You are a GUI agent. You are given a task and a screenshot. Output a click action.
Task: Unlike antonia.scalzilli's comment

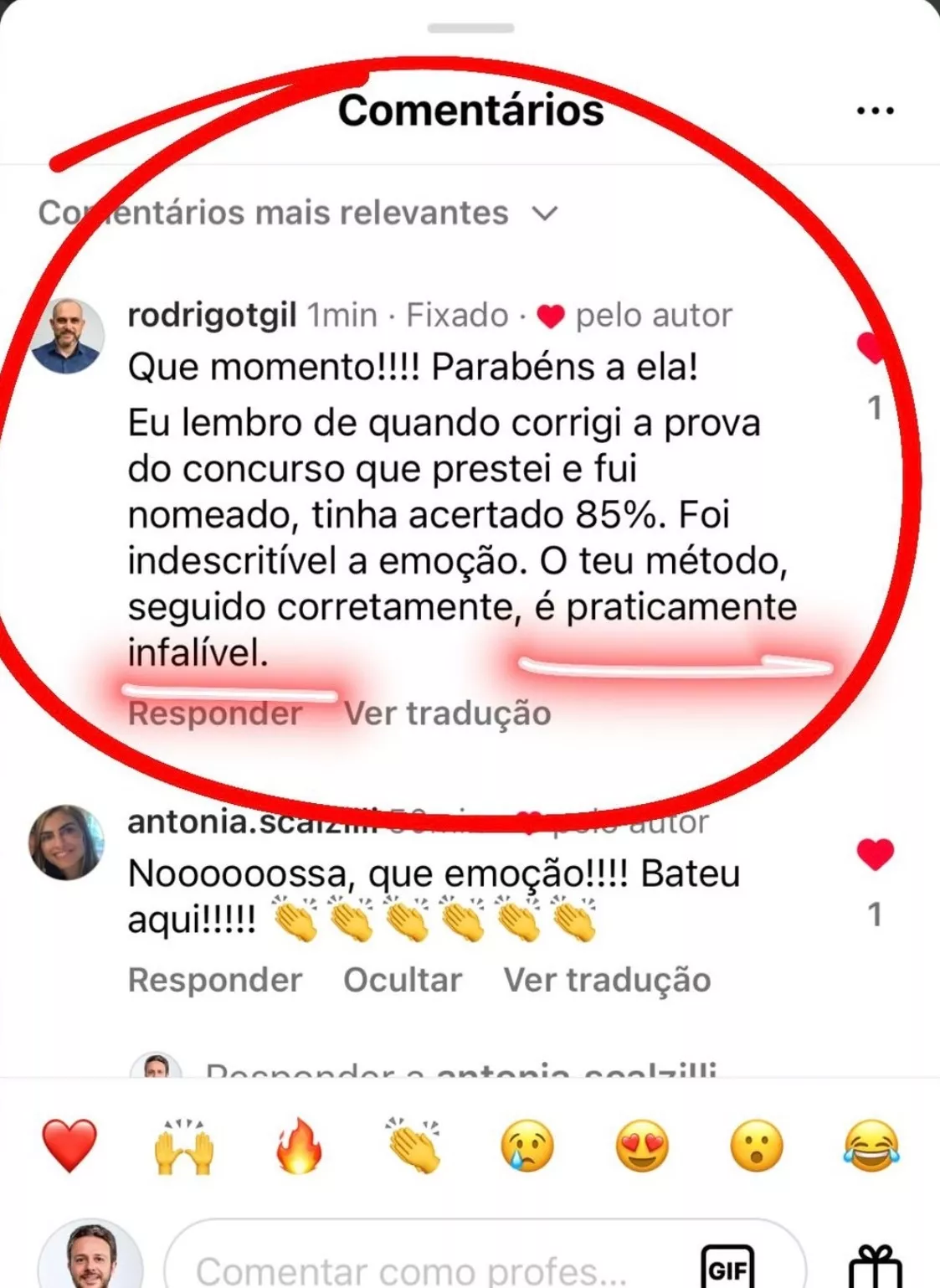876,854
